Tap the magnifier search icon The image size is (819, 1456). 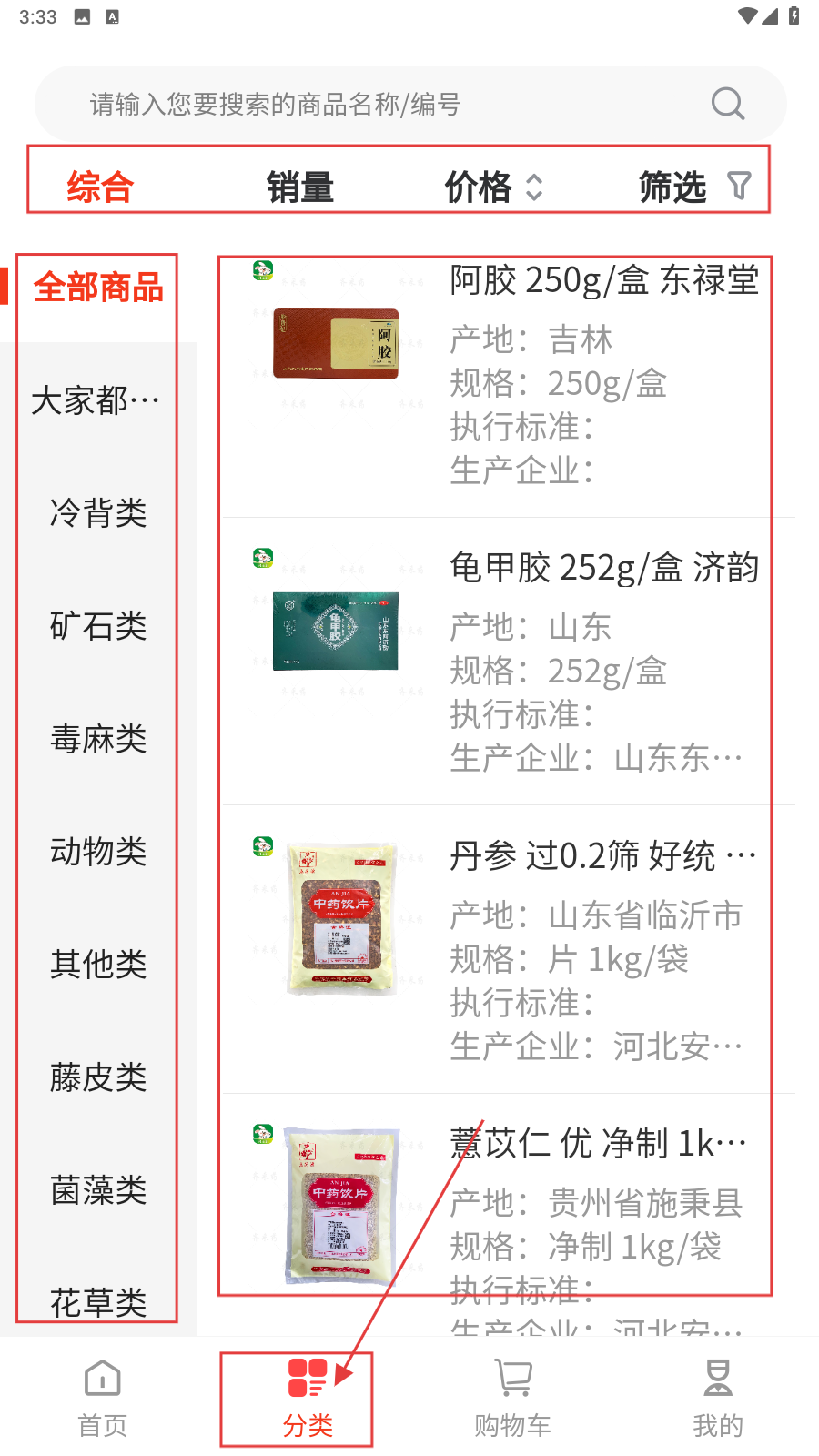(727, 105)
